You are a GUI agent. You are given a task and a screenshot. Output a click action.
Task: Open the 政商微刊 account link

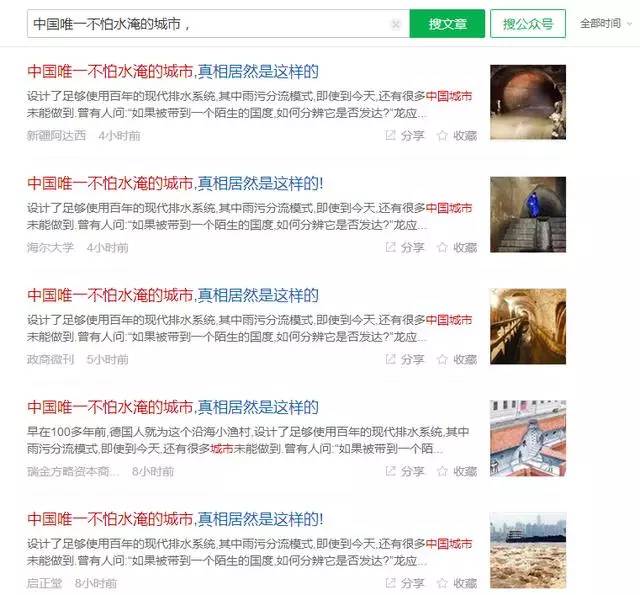pyautogui.click(x=50, y=359)
